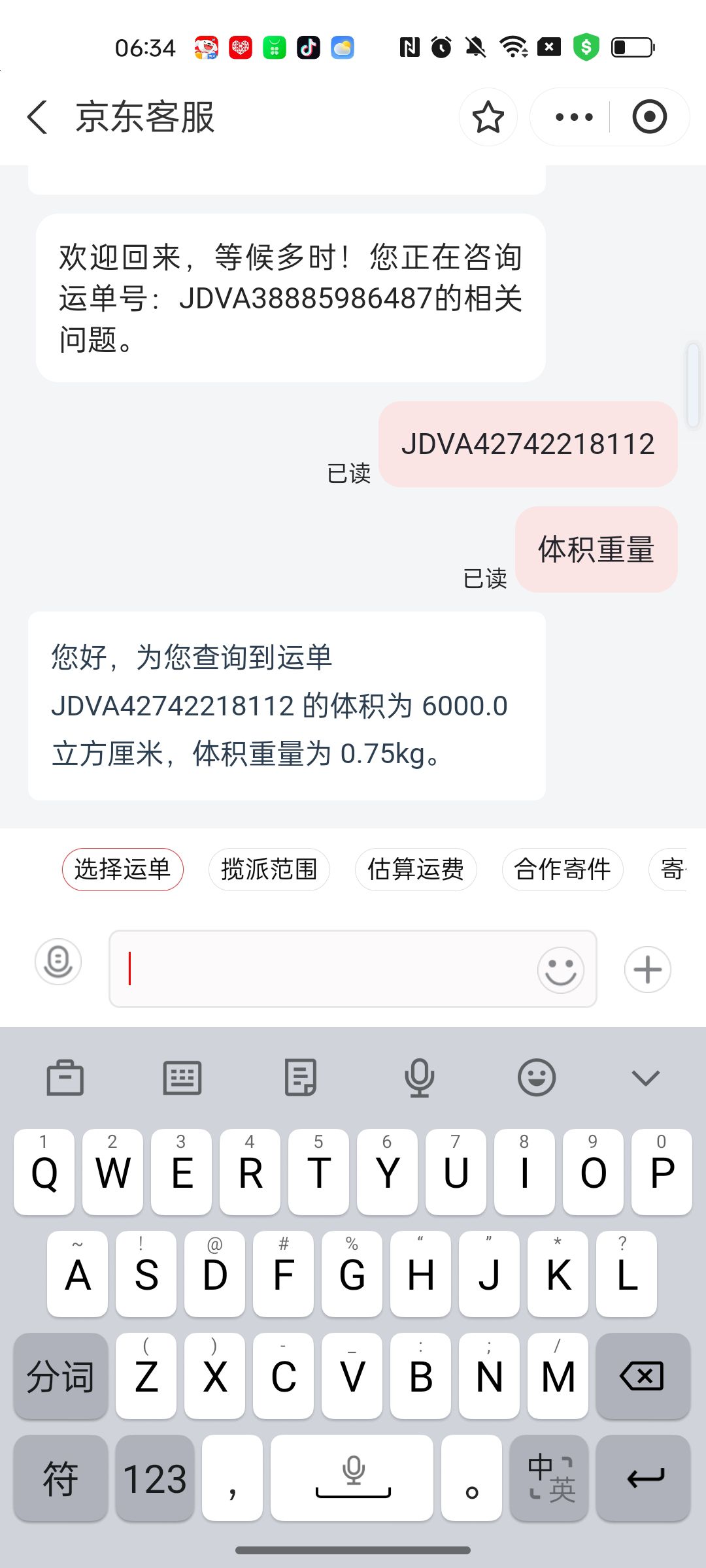Go back from 京东客服 chat

(38, 118)
